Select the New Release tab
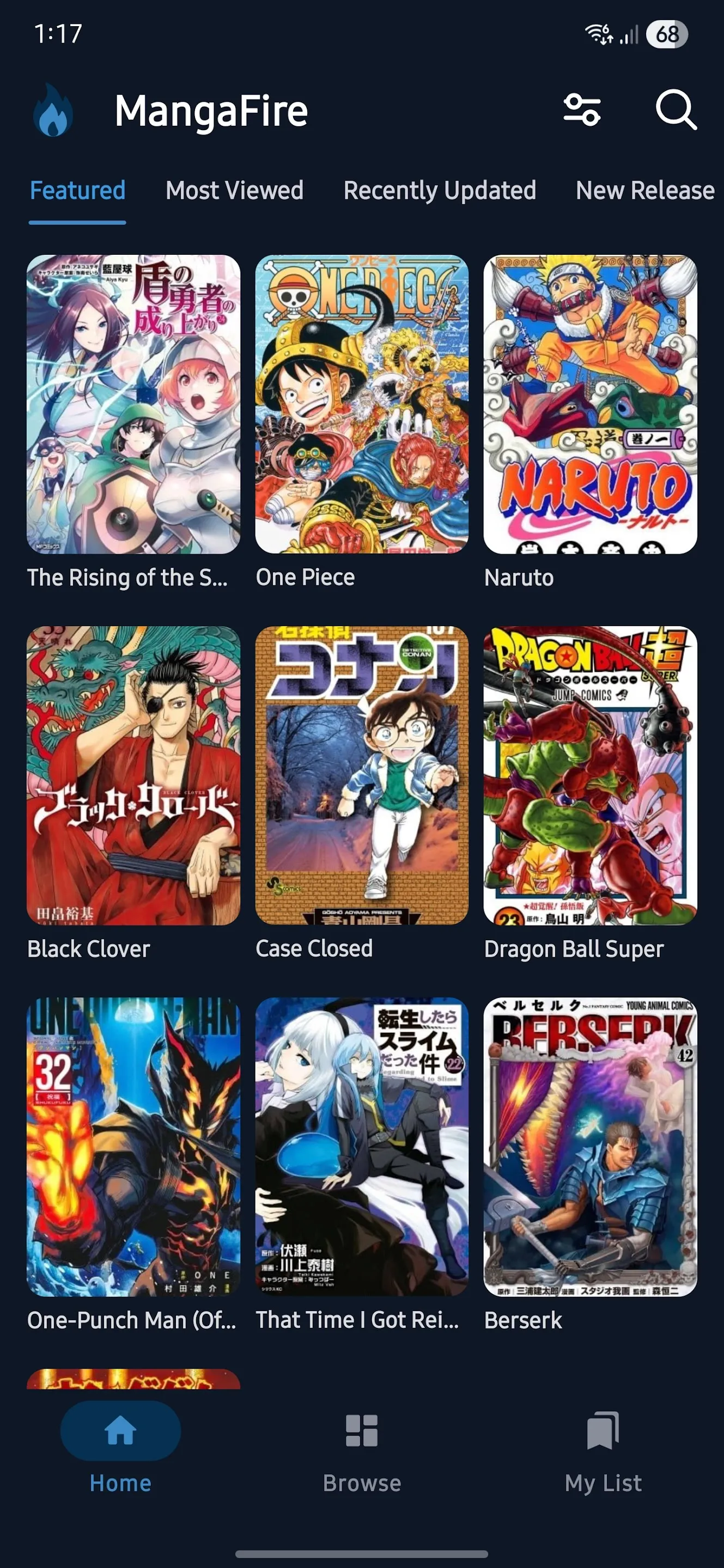This screenshot has height=1568, width=724. pos(644,191)
